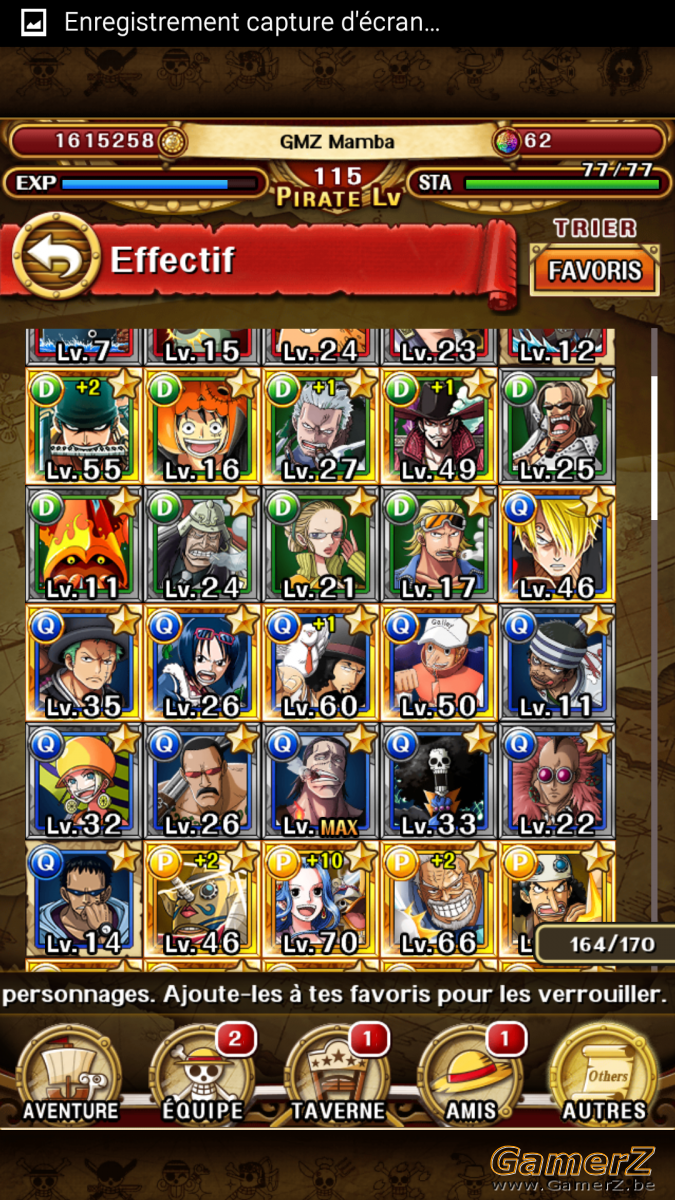Open the Lv.50 Galley cap character
The width and height of the screenshot is (675, 1200).
click(437, 662)
